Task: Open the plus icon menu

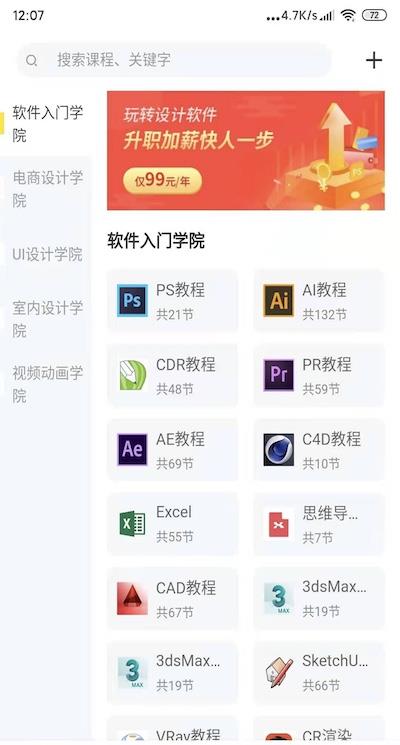Action: pyautogui.click(x=374, y=60)
